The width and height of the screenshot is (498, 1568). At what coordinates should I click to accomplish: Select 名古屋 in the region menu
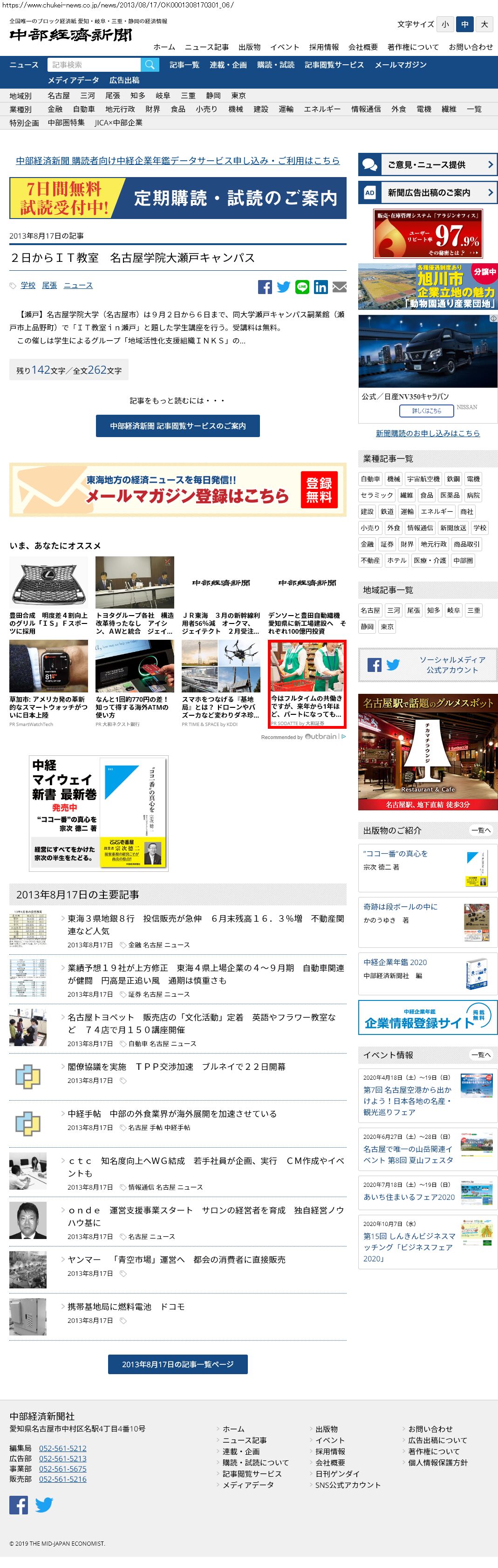pos(58,96)
